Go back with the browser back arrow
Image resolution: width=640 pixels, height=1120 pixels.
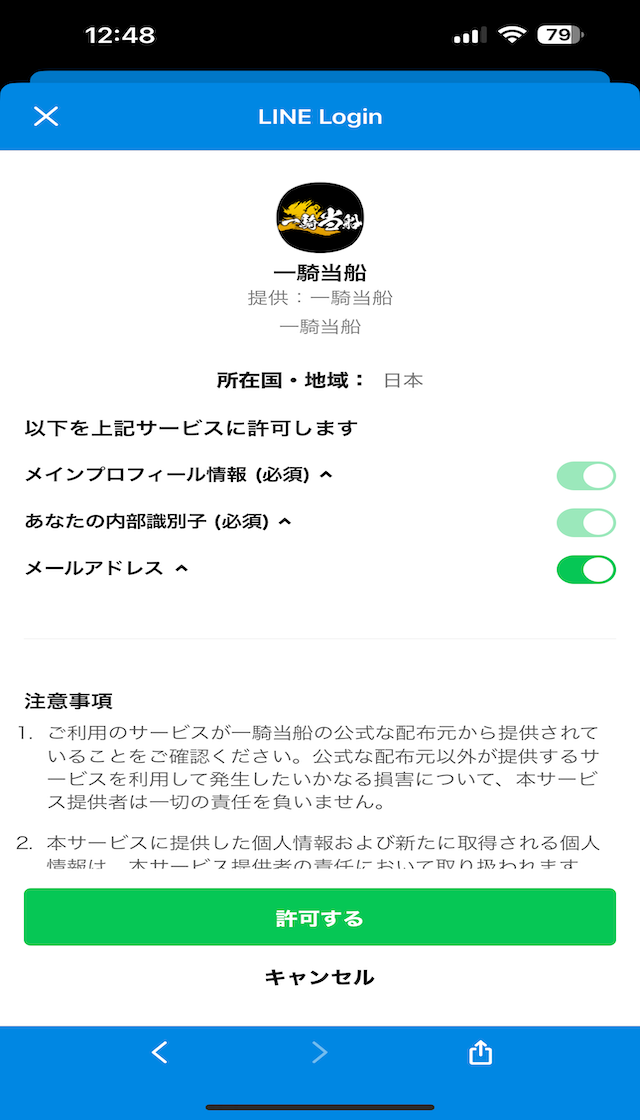point(159,1052)
